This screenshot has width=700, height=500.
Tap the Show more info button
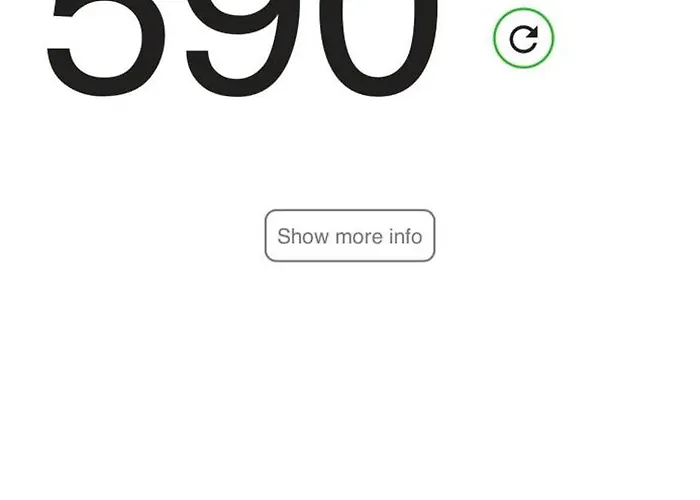click(350, 236)
